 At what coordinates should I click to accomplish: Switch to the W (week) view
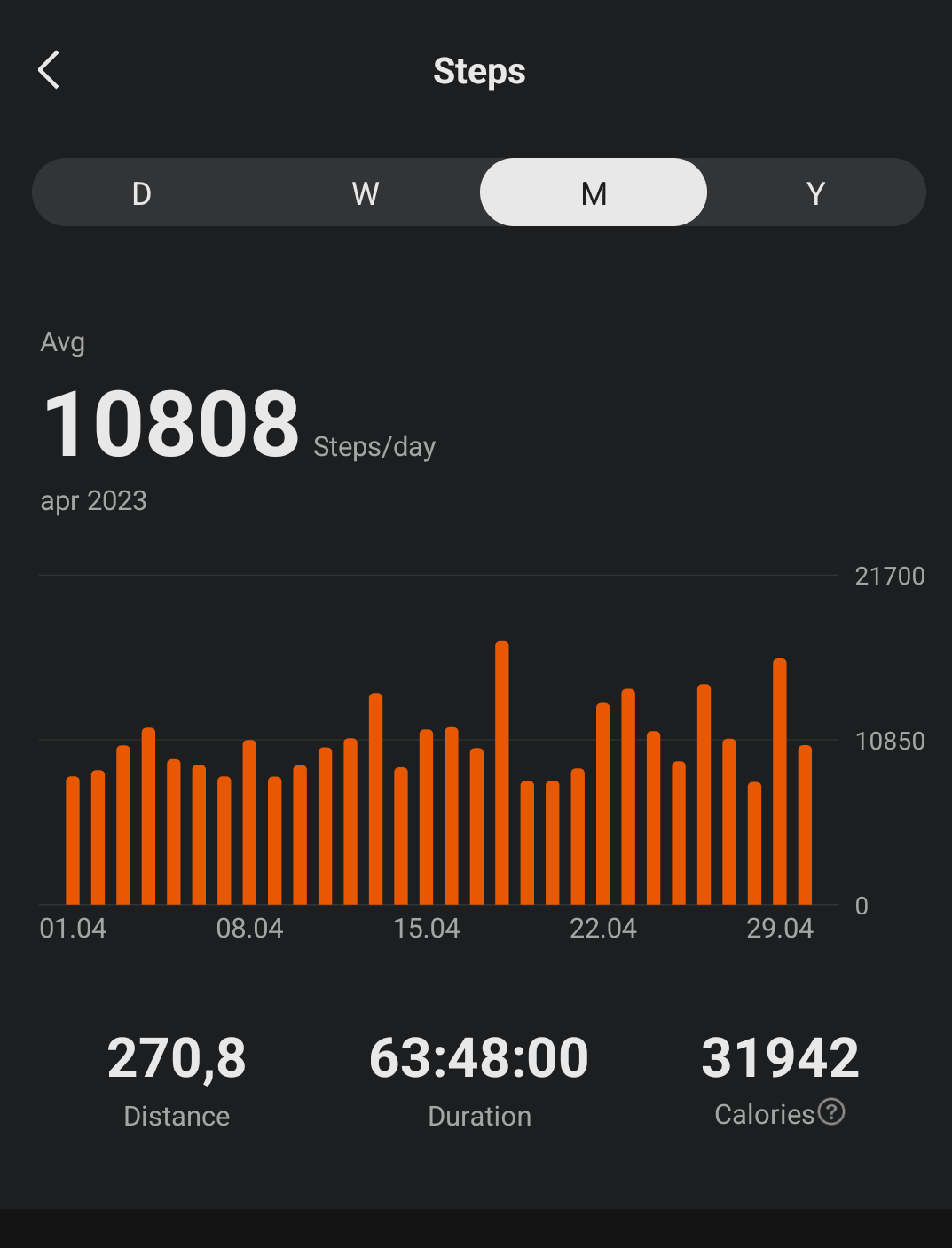coord(366,193)
